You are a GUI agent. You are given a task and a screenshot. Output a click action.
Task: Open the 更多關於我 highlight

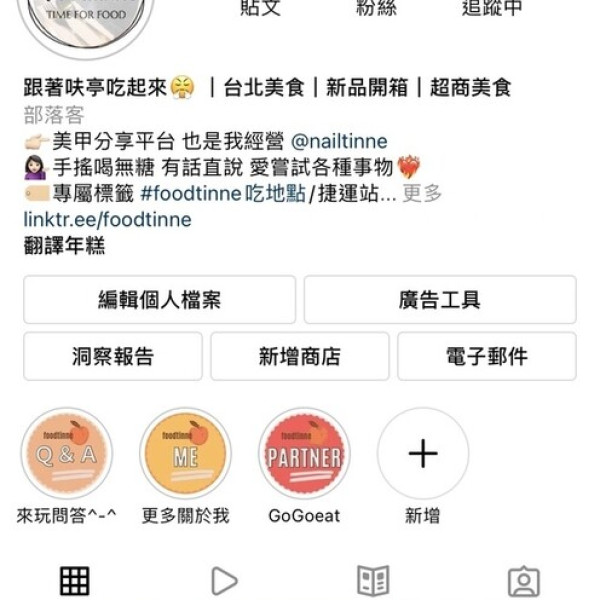point(185,454)
